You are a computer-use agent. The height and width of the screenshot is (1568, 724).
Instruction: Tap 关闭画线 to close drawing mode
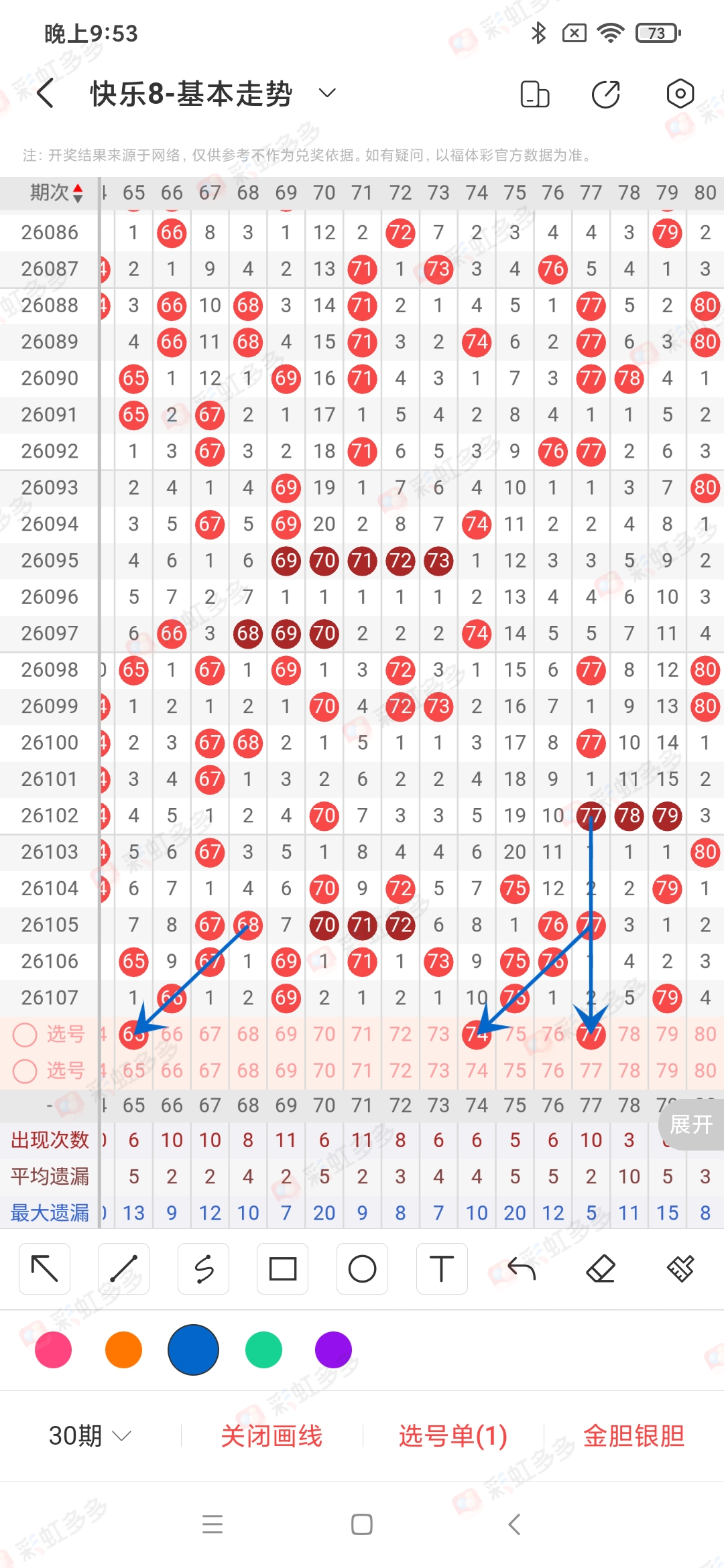271,1435
